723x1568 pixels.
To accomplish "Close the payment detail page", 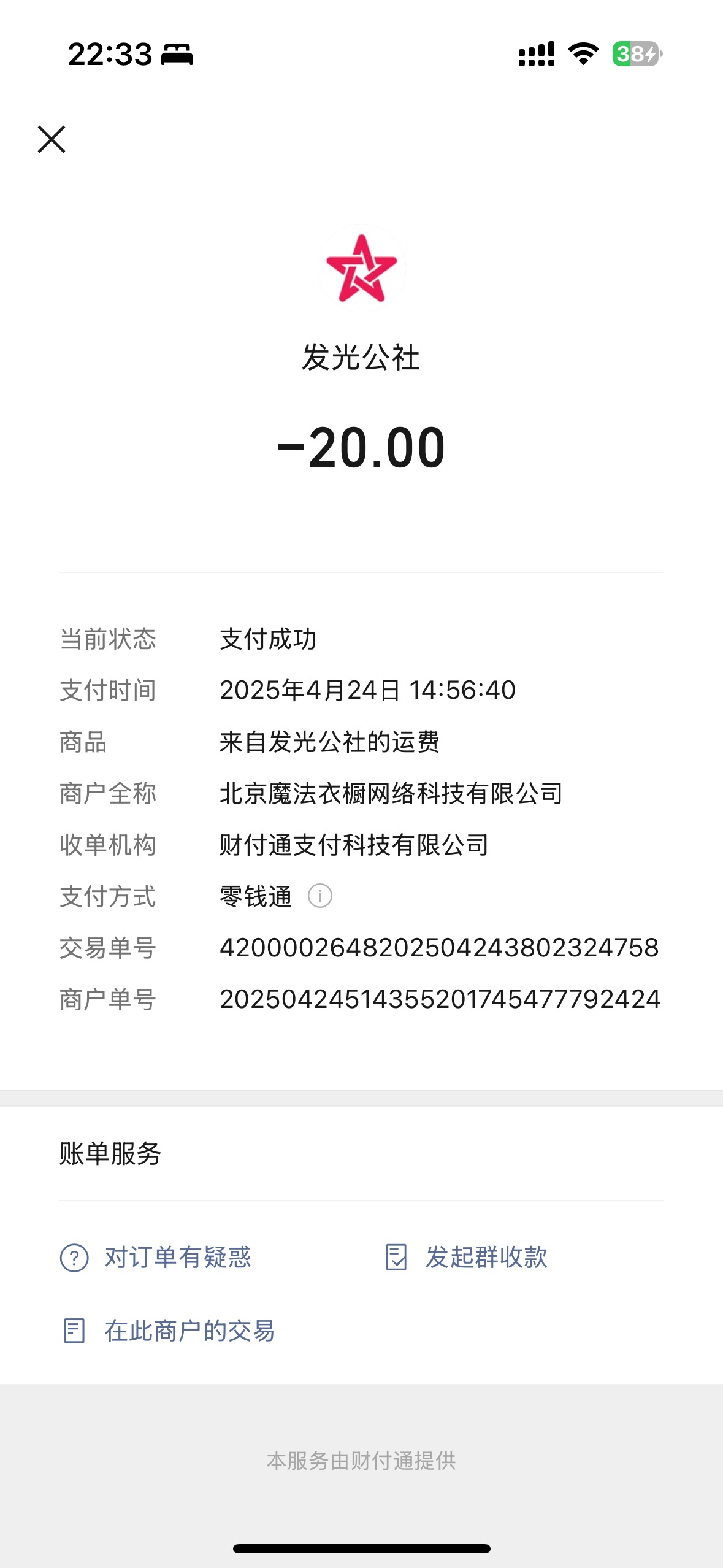I will tap(52, 139).
